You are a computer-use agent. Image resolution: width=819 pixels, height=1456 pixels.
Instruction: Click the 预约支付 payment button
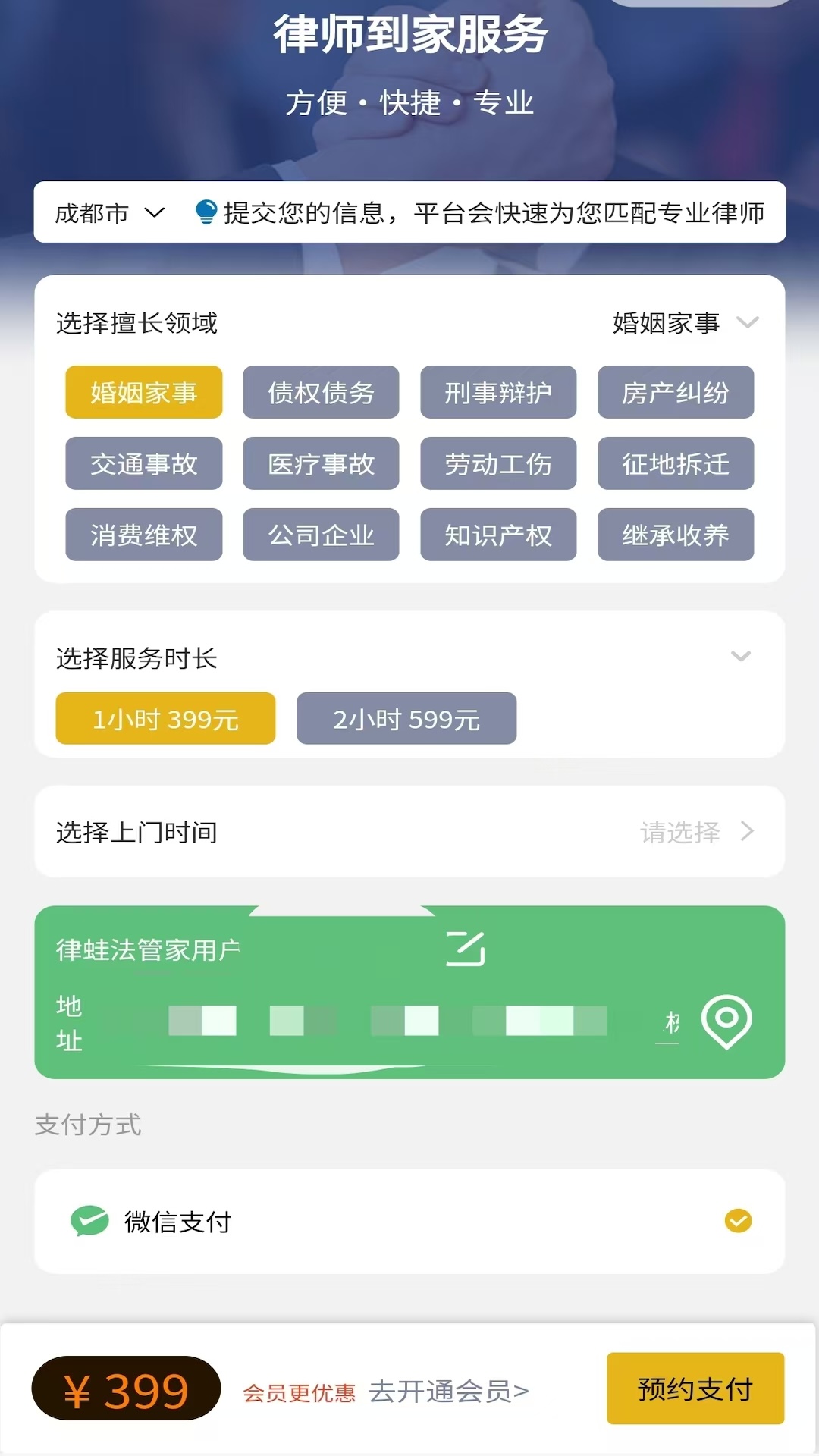pos(694,1388)
